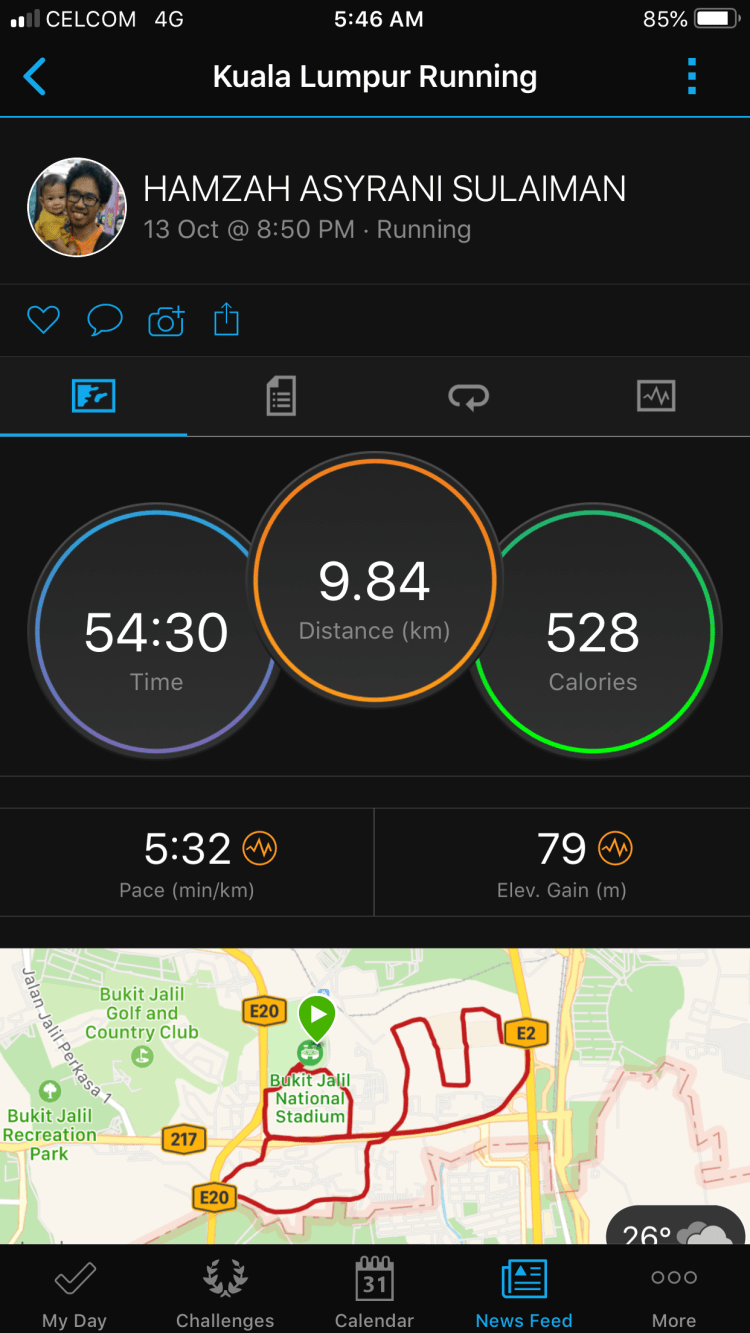Open the Calendar tab

(x=375, y=1293)
